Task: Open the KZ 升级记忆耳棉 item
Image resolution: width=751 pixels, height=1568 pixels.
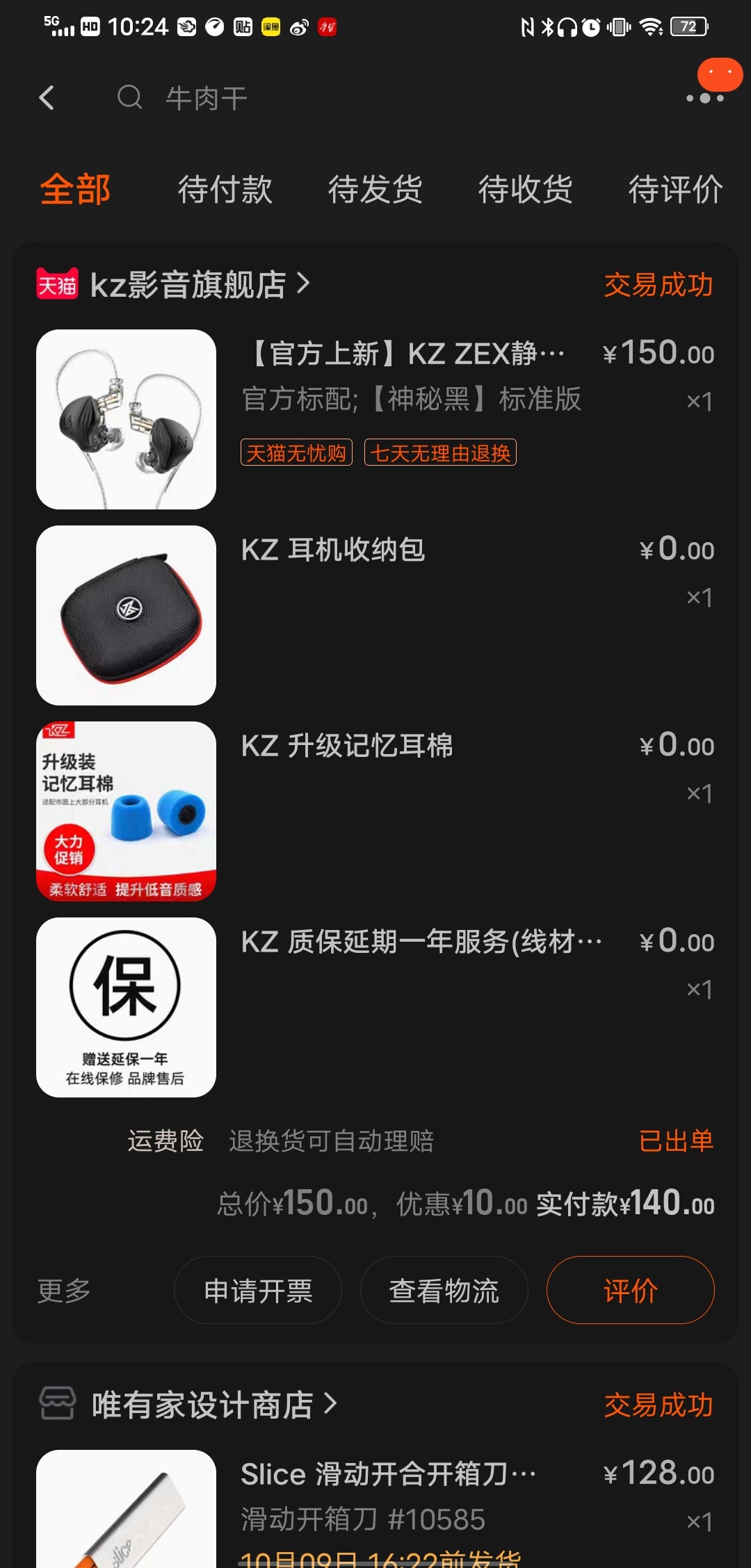Action: point(375,811)
